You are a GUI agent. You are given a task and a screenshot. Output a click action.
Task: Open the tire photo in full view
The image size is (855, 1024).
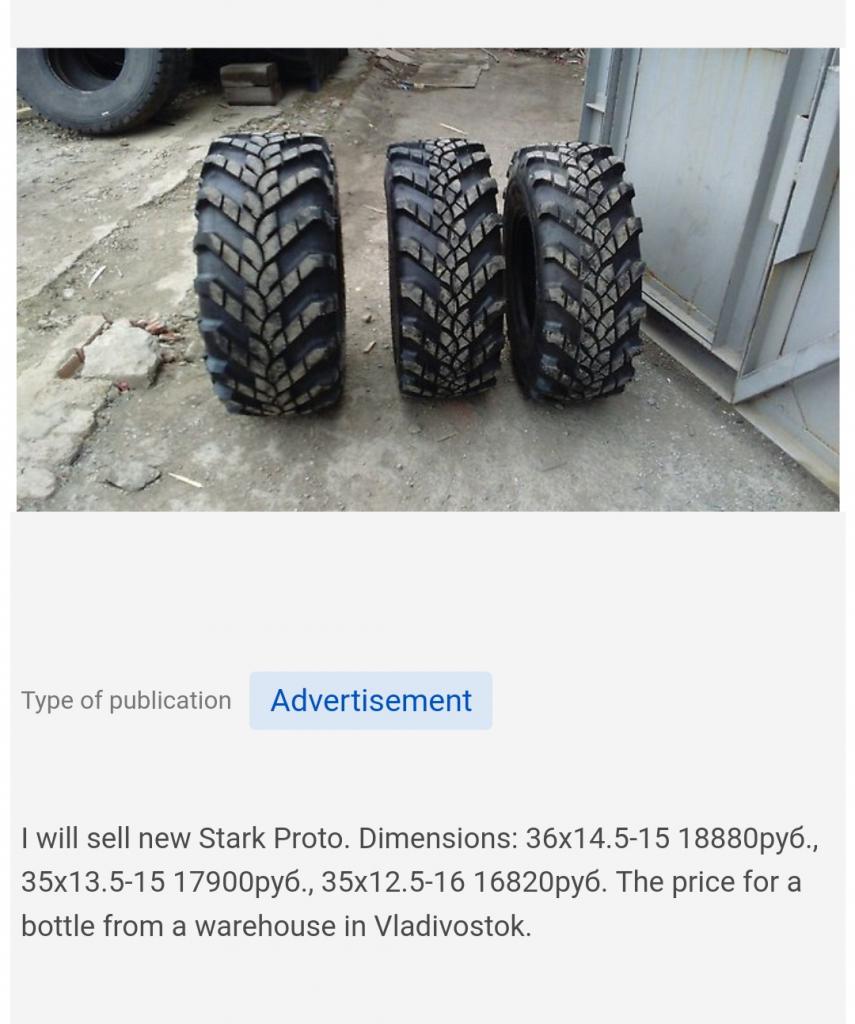click(428, 280)
